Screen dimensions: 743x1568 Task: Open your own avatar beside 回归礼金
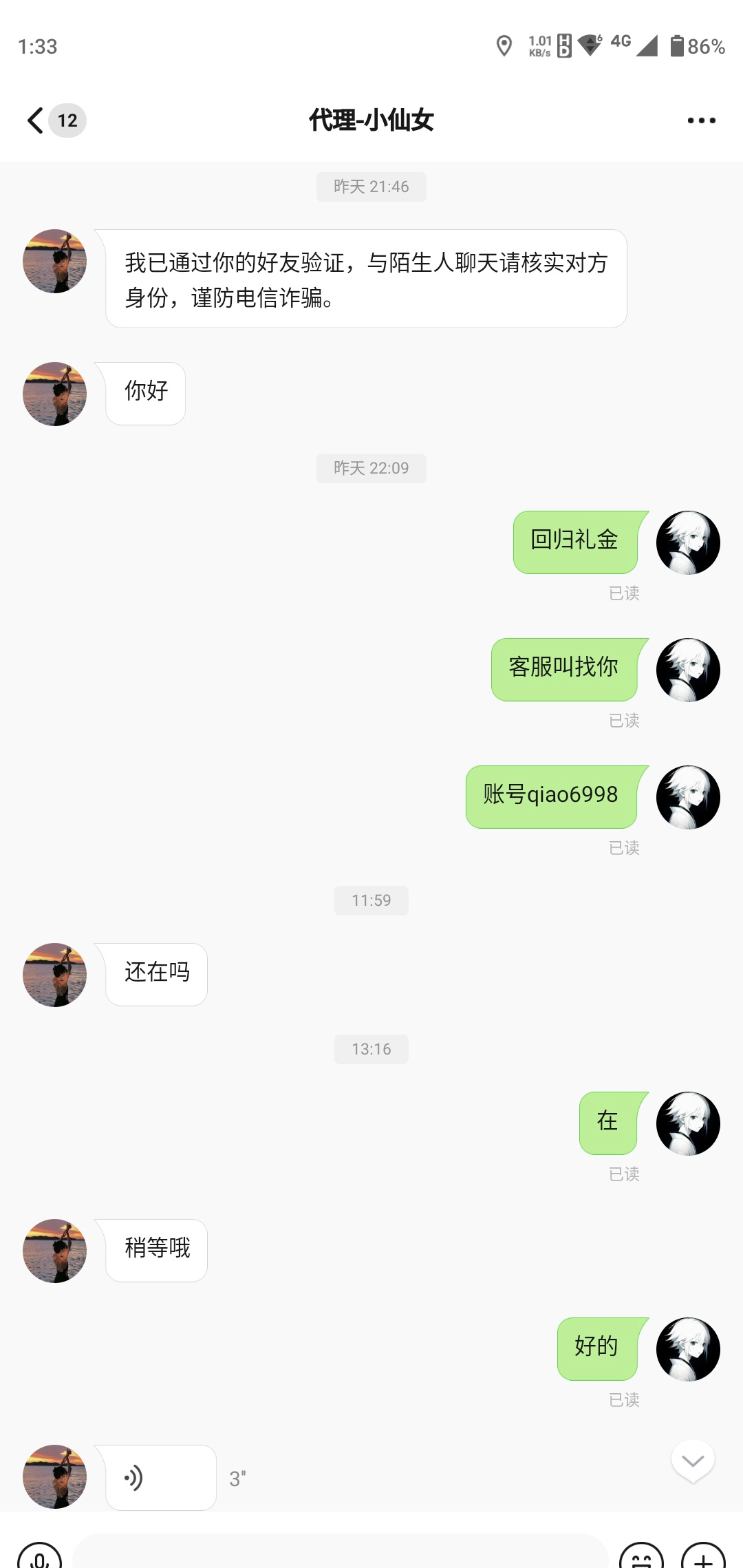[688, 542]
